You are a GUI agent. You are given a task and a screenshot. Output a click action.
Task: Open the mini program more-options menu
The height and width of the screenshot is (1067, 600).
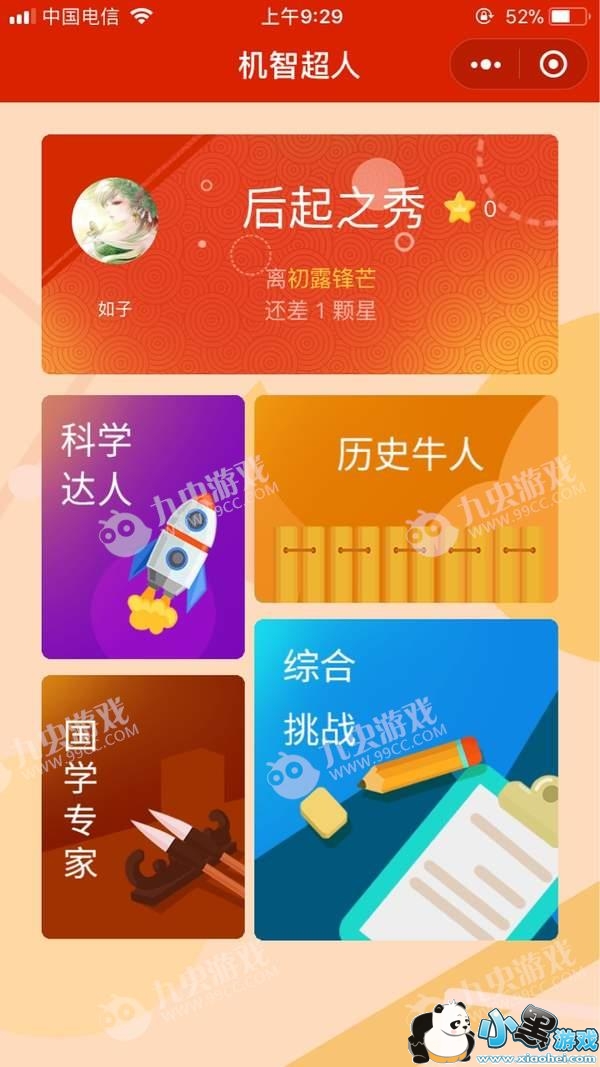pyautogui.click(x=486, y=65)
